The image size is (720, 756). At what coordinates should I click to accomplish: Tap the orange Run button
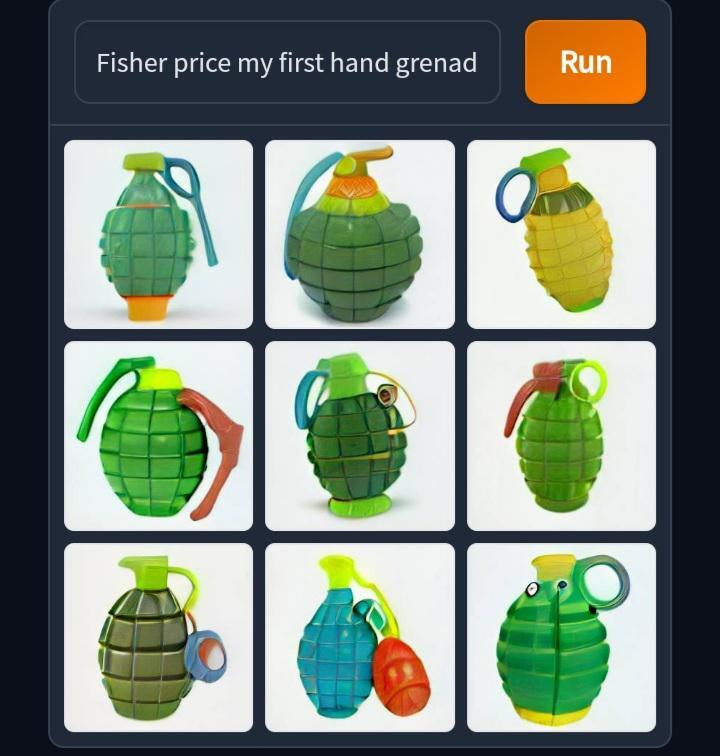pyautogui.click(x=585, y=62)
